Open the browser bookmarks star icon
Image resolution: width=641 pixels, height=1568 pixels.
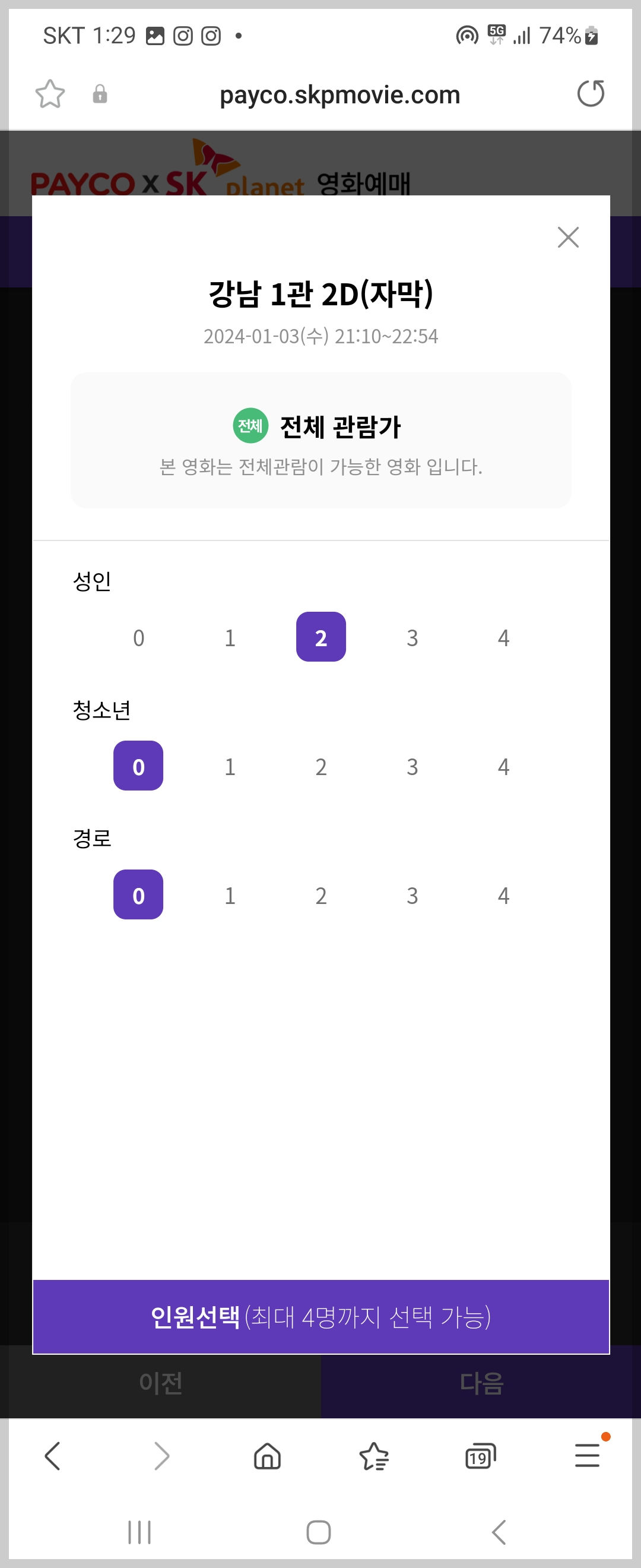pos(50,94)
